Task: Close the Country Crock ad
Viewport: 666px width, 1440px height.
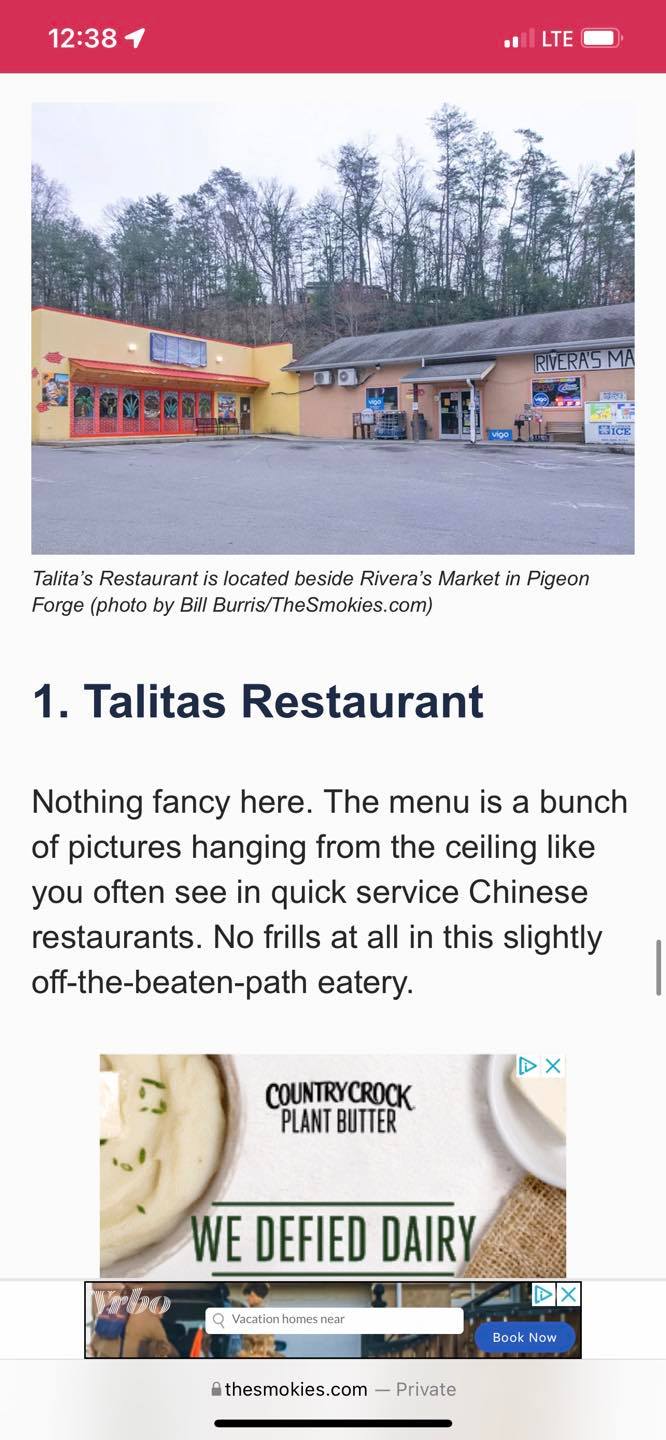Action: (x=553, y=1066)
